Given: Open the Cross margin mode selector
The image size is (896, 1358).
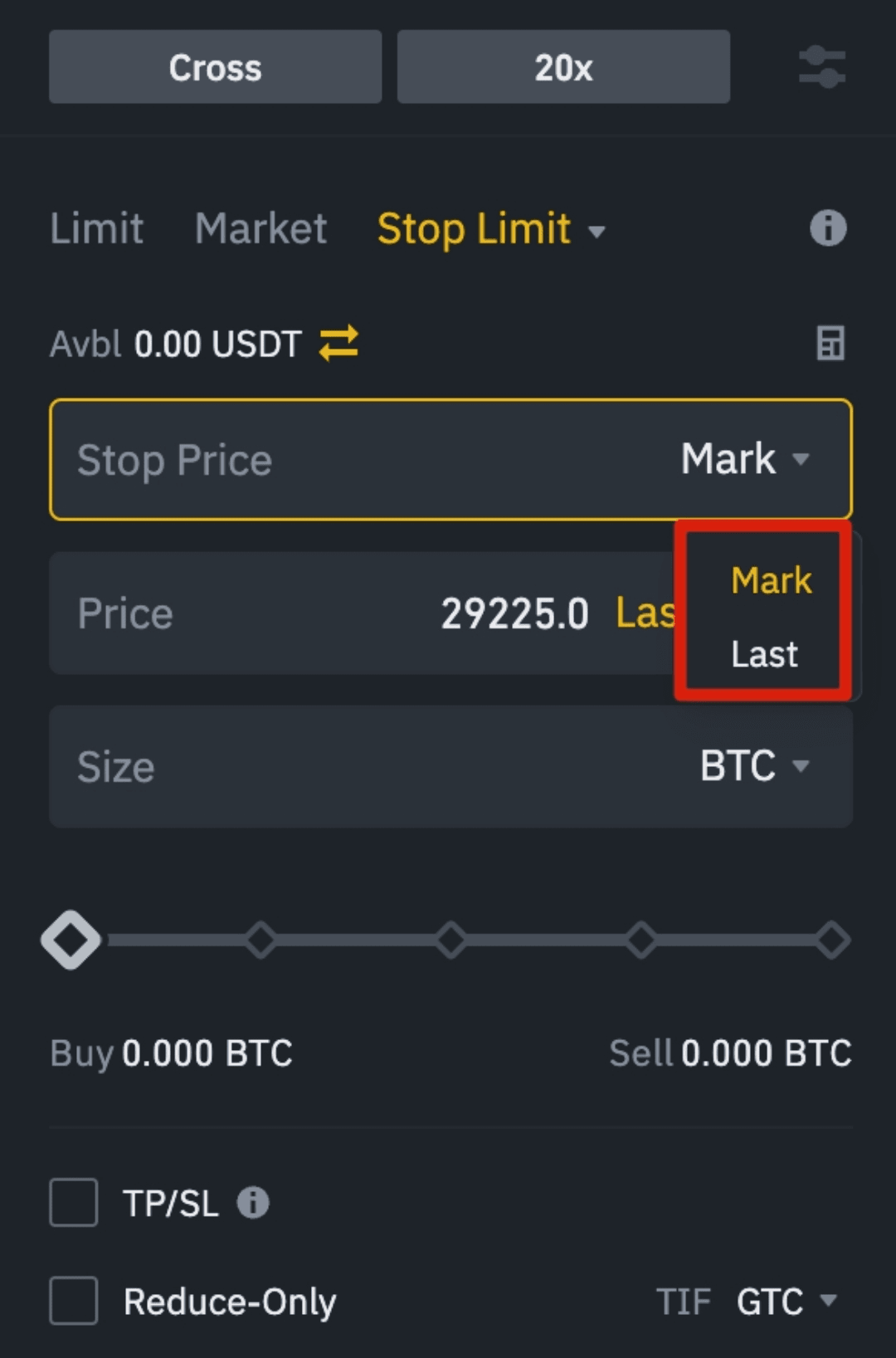Looking at the screenshot, I should tap(215, 67).
